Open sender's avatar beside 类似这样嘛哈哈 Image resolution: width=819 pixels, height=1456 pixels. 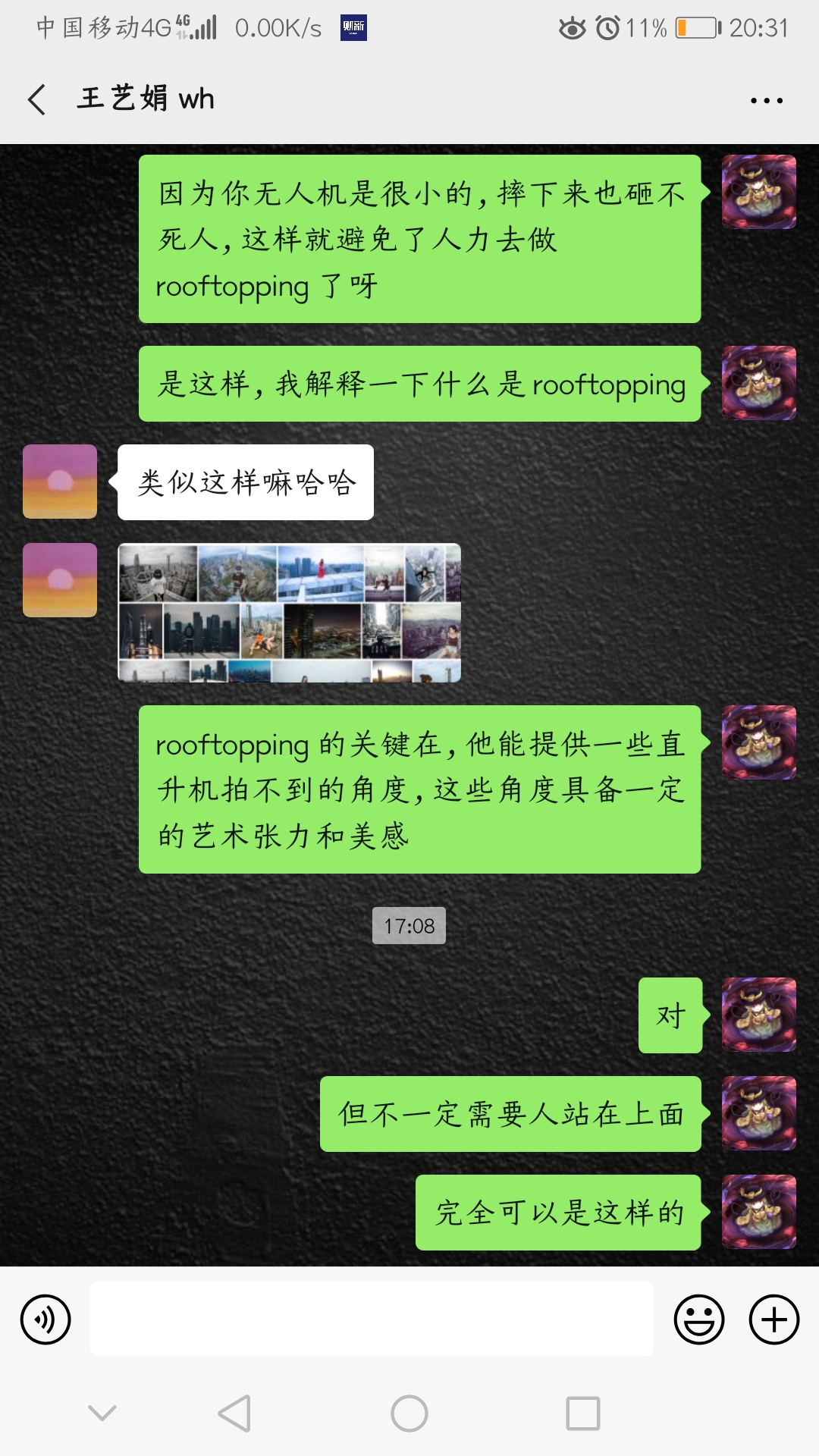(x=60, y=482)
